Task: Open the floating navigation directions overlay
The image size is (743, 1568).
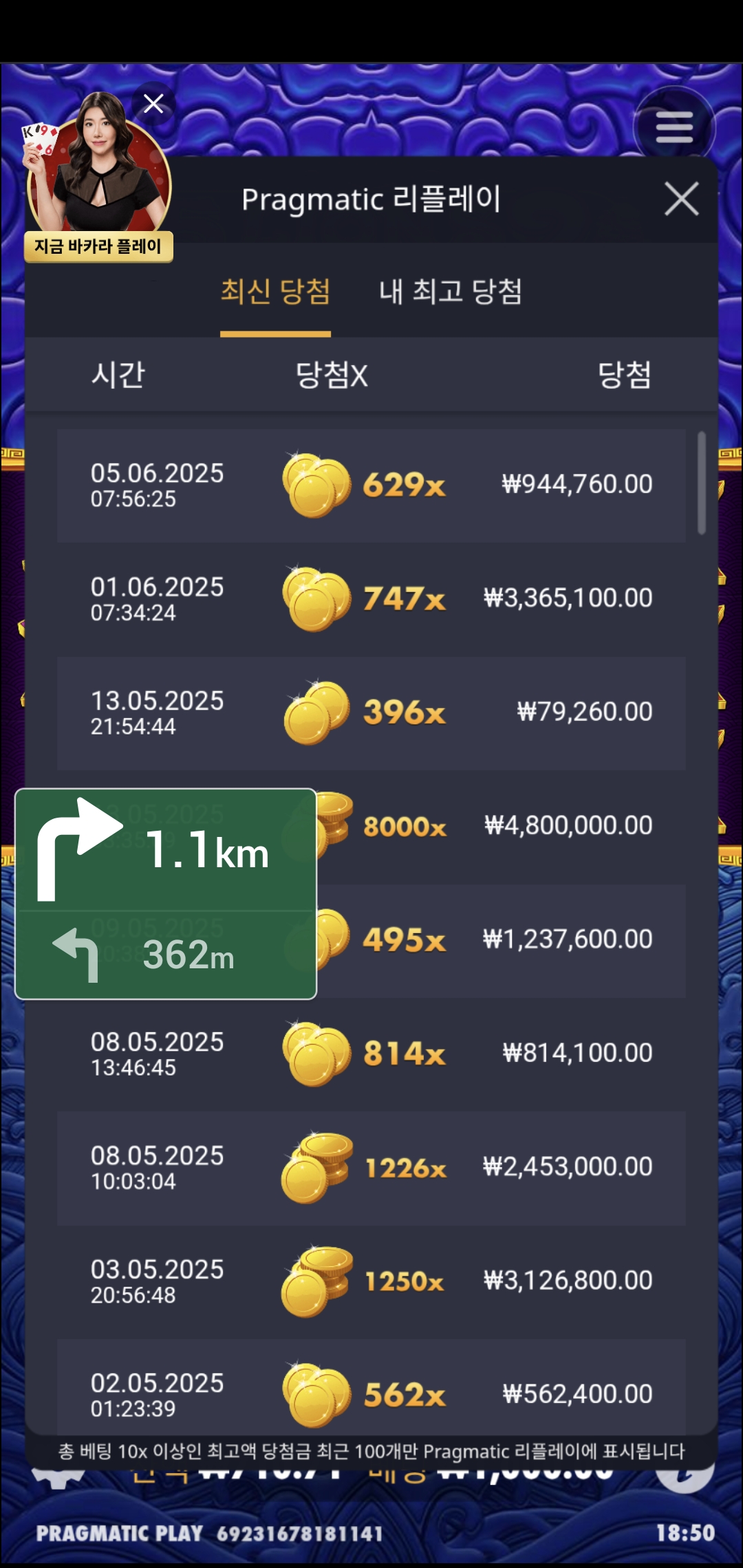Action: [165, 893]
